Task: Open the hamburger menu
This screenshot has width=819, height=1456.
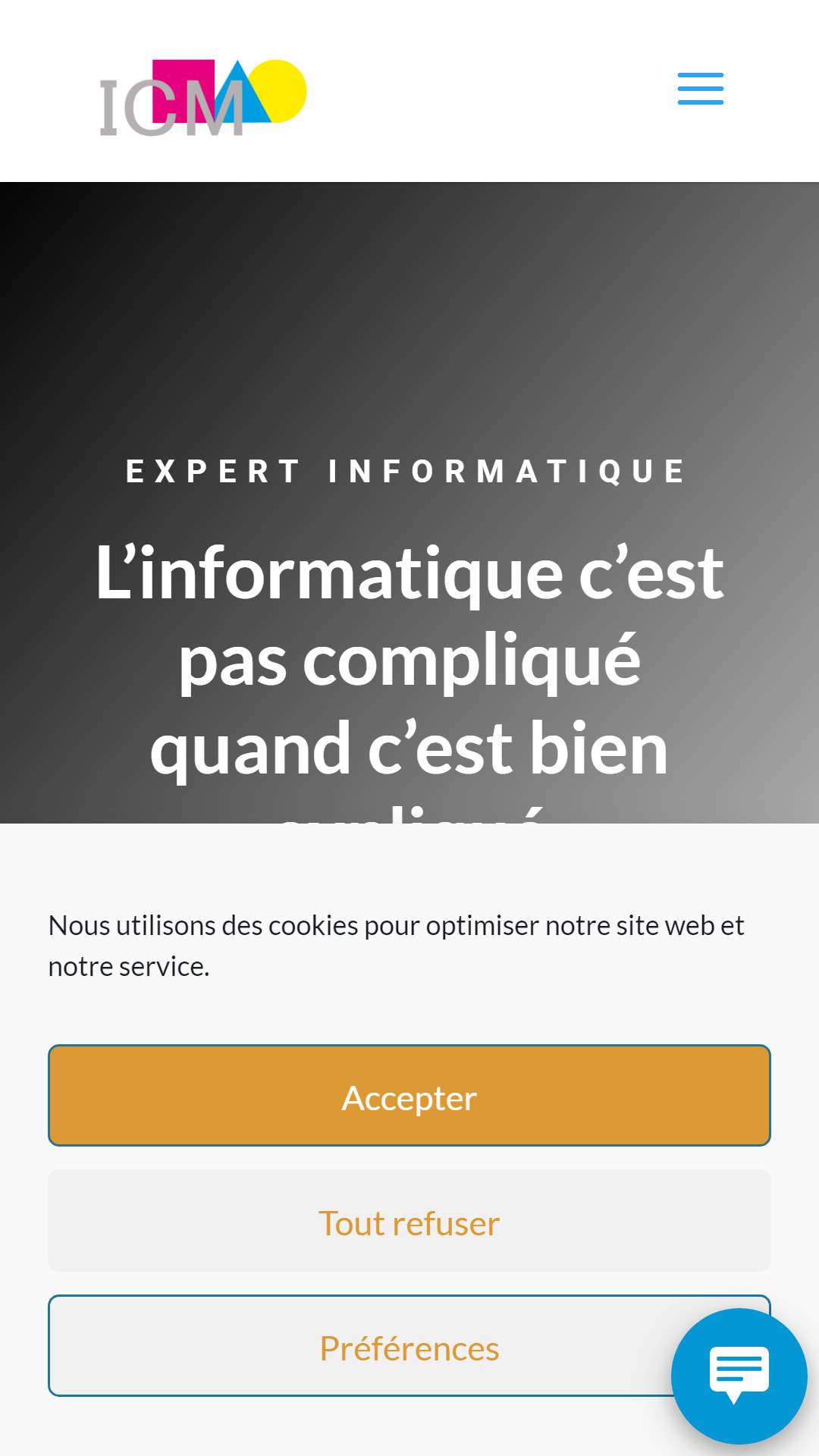Action: coord(701,89)
